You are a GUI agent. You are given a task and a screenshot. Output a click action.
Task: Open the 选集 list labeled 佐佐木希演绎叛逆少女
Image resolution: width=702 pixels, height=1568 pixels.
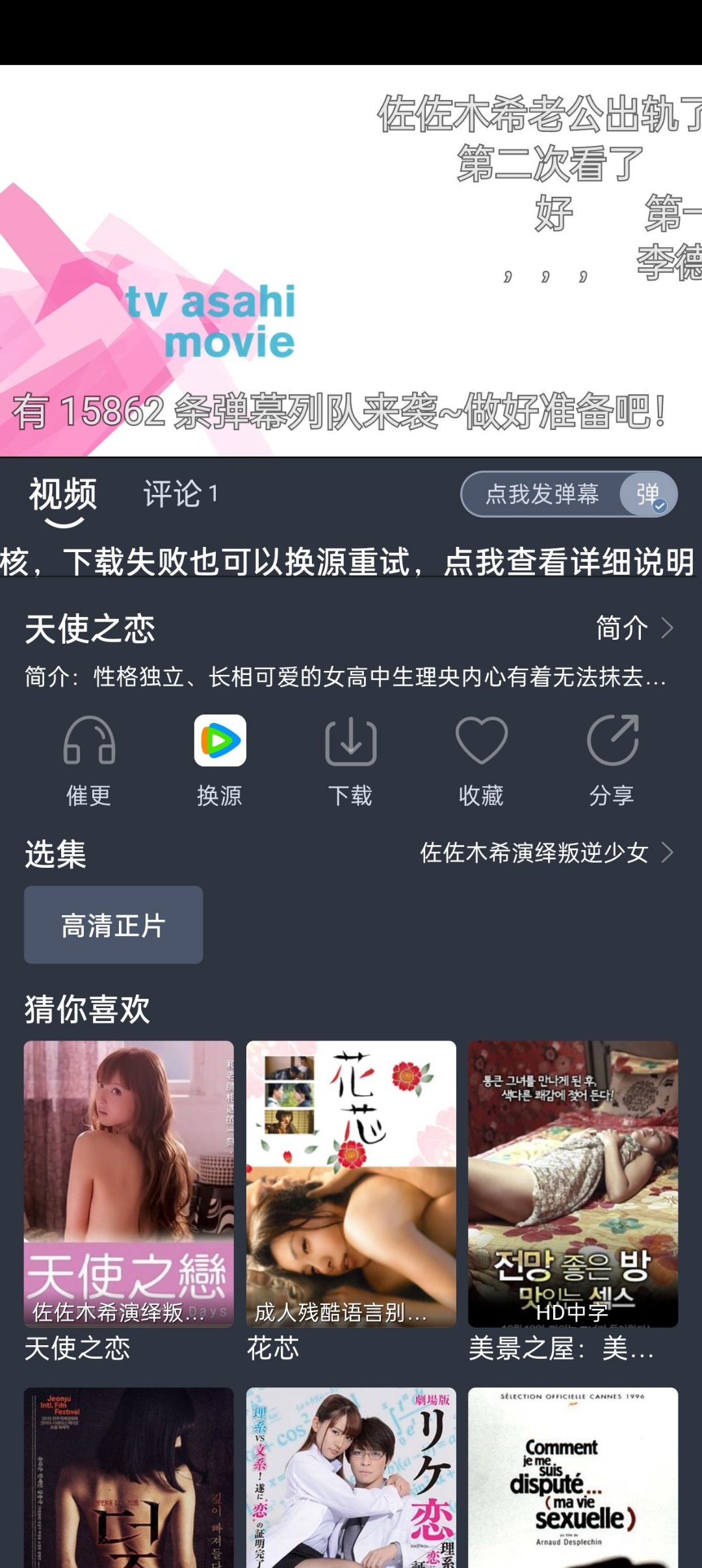pyautogui.click(x=546, y=853)
